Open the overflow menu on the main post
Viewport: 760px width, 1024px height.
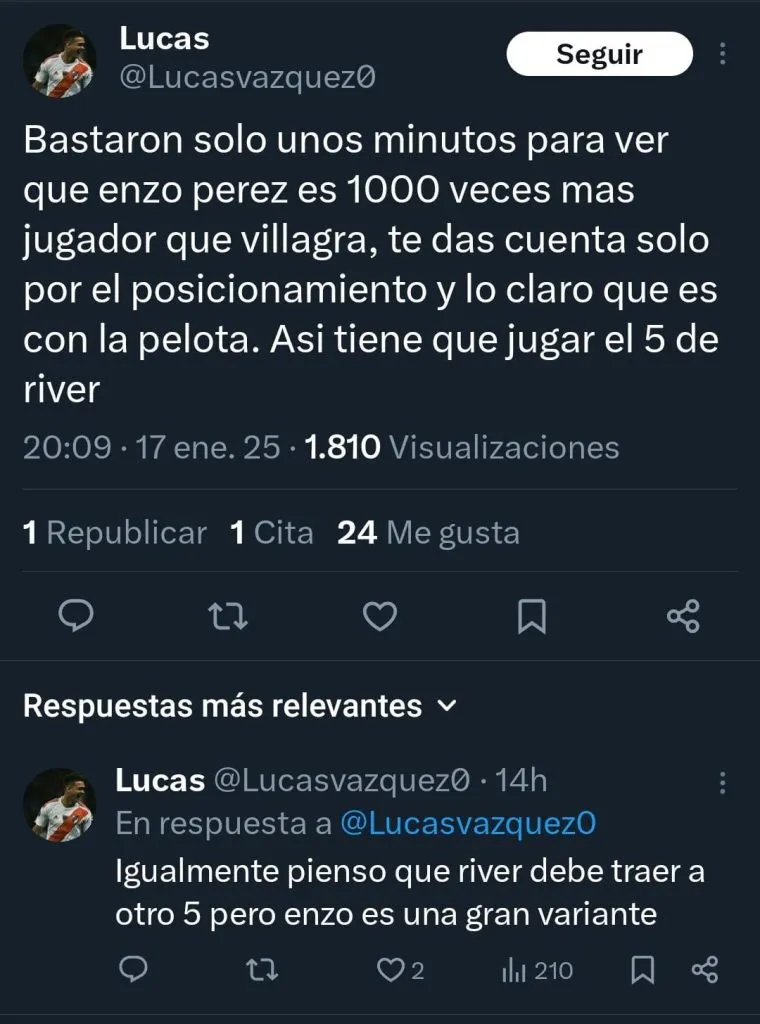(x=723, y=54)
